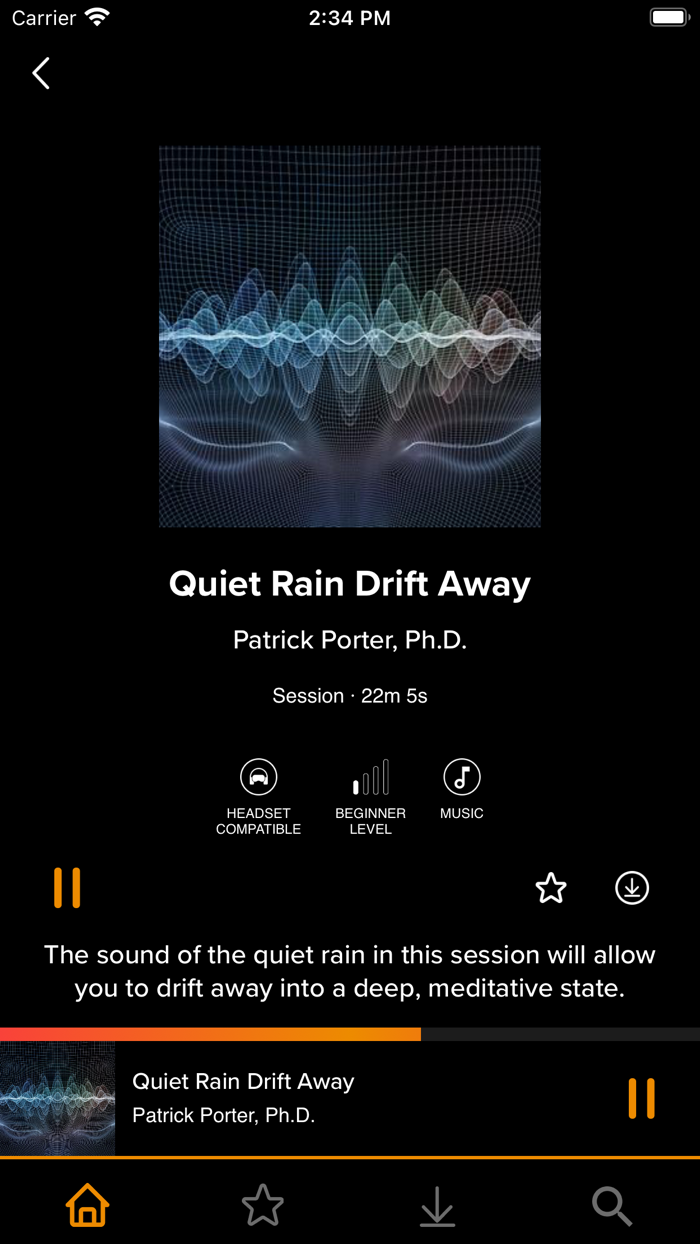
Task: Switch to the Downloads tab
Action: click(x=437, y=1206)
